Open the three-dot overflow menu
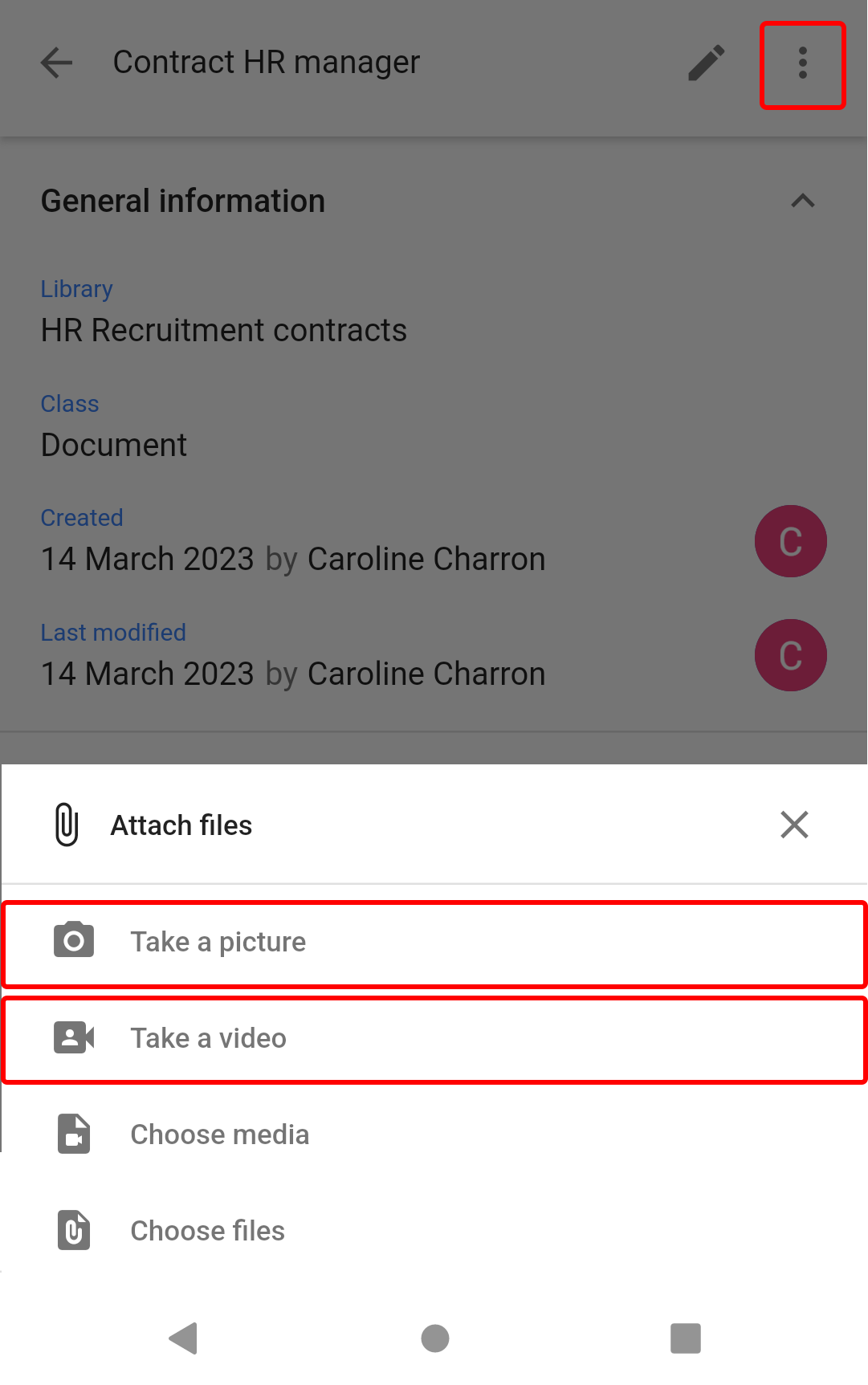This screenshot has width=868, height=1385. 802,64
